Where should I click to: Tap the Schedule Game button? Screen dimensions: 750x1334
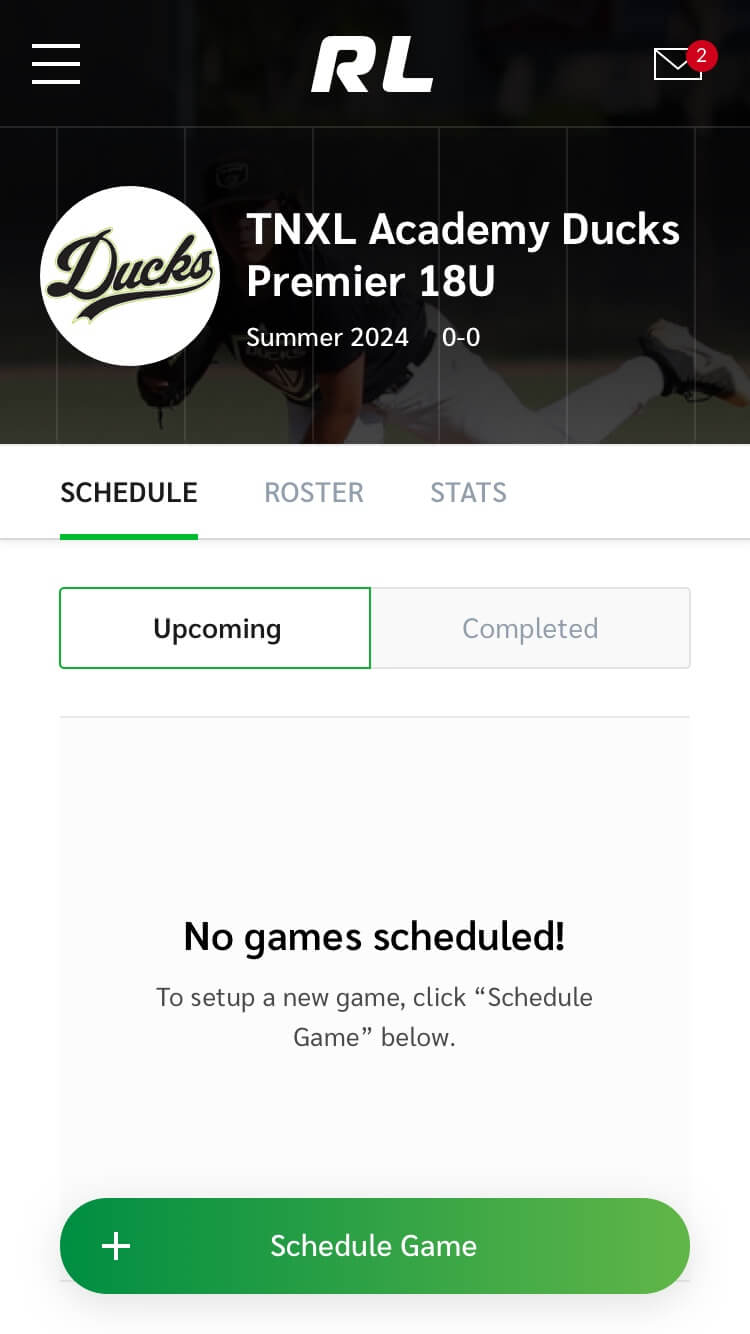click(x=375, y=1246)
